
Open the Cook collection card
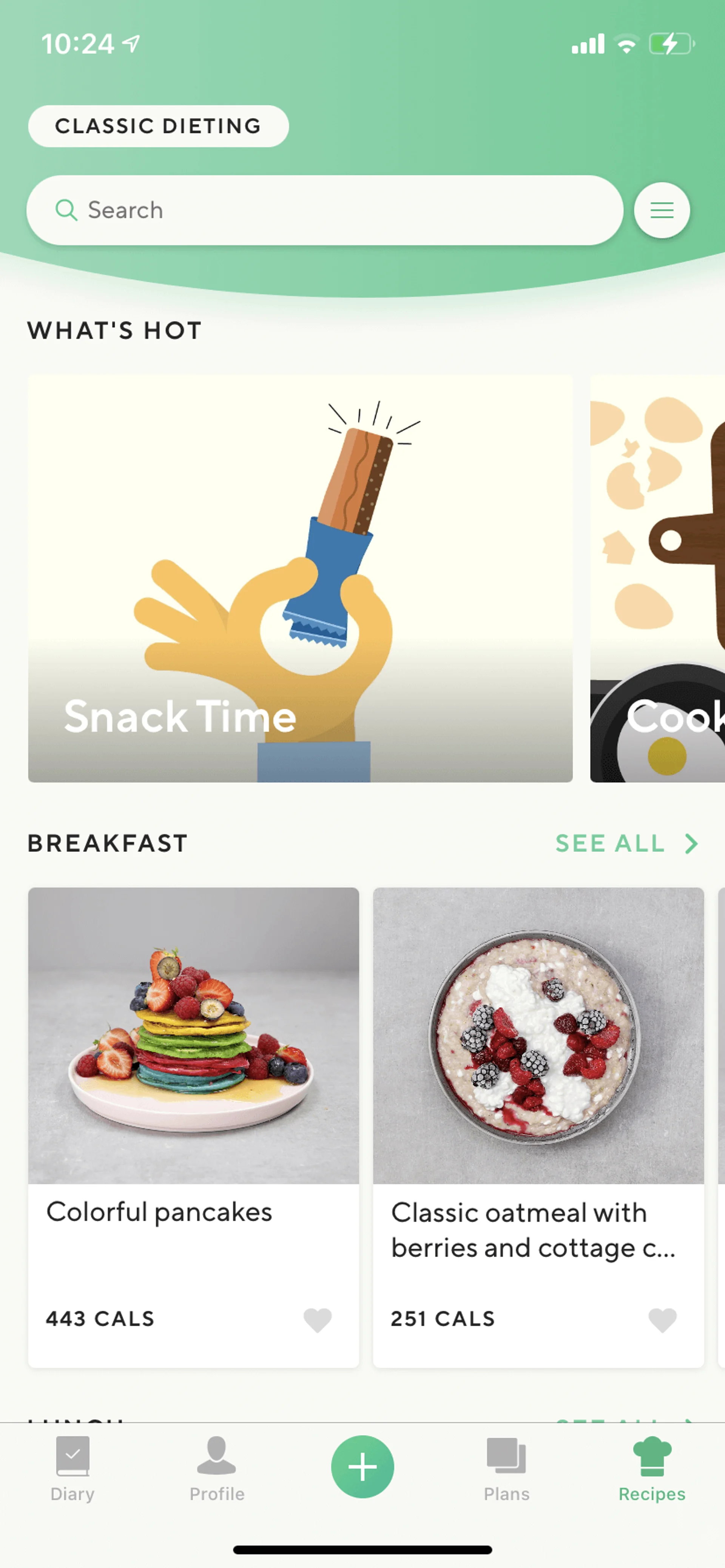[658, 578]
